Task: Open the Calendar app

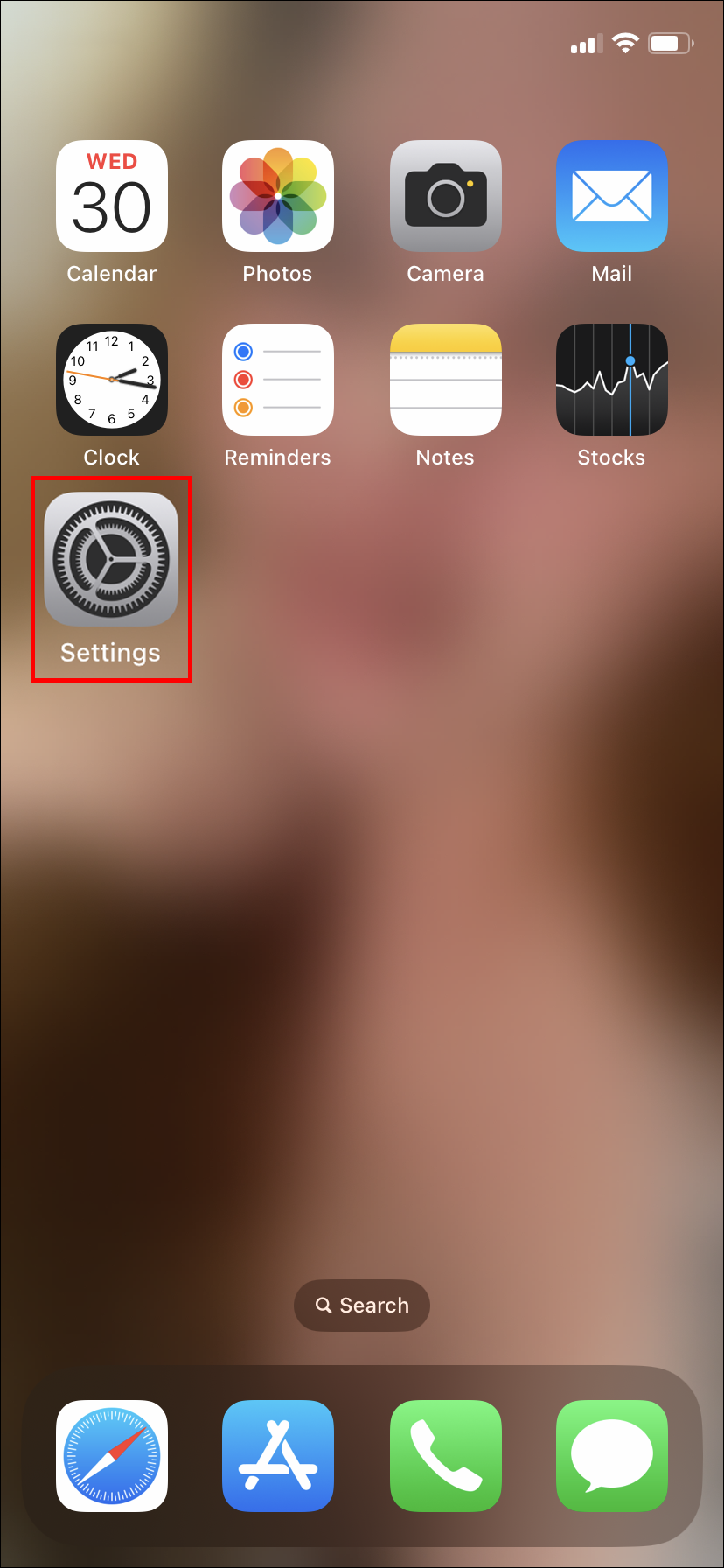Action: (112, 196)
